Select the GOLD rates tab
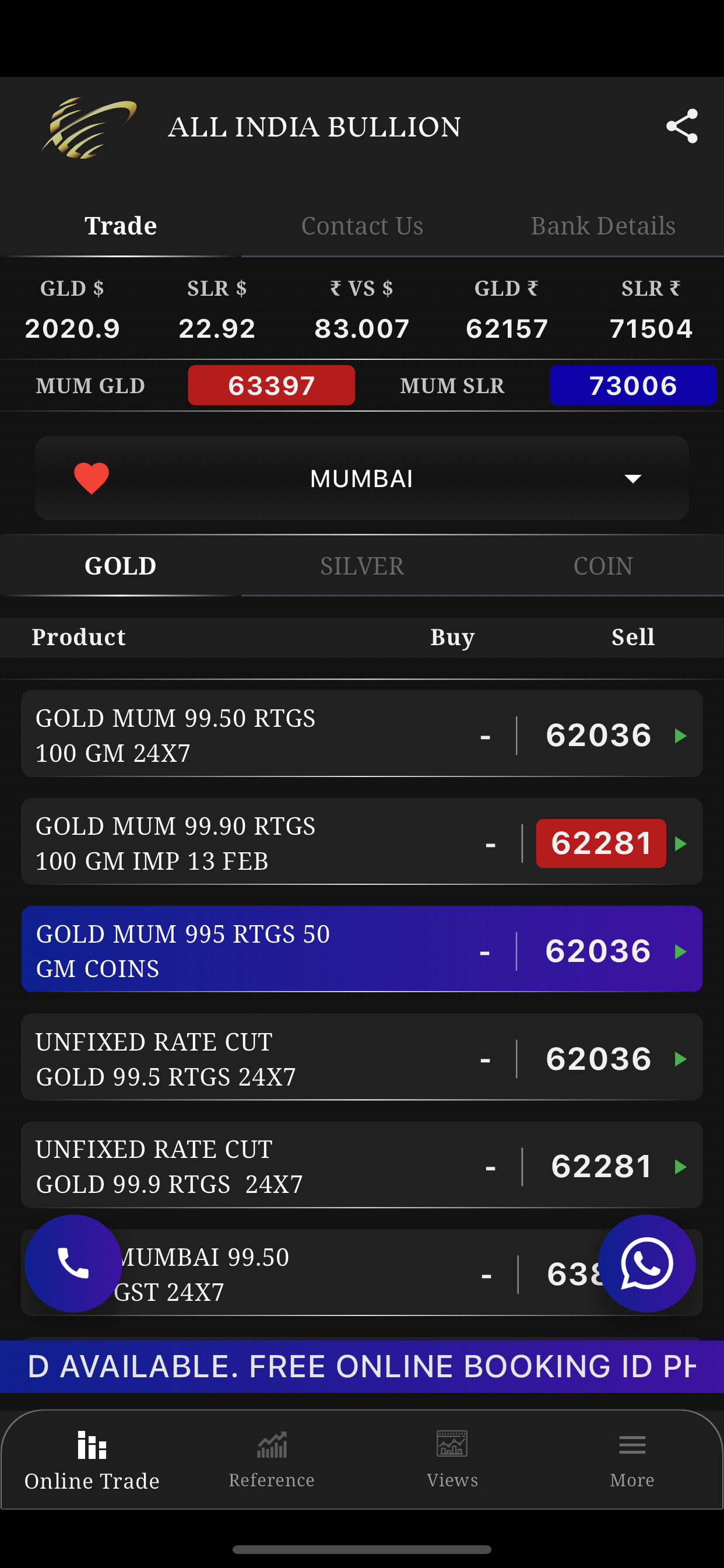Screen dimensions: 724x1568 click(x=121, y=566)
